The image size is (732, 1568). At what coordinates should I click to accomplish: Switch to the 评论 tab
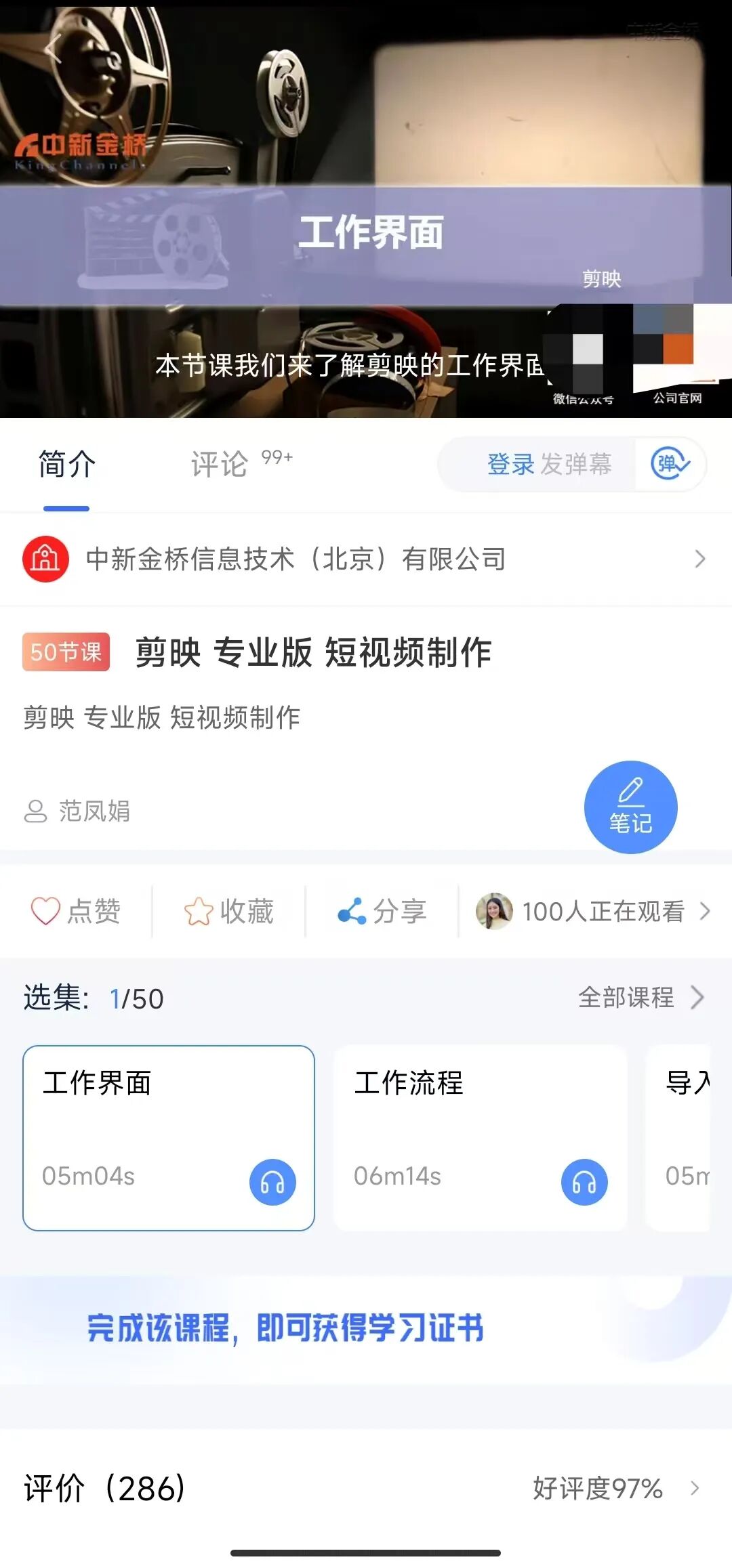[x=220, y=465]
